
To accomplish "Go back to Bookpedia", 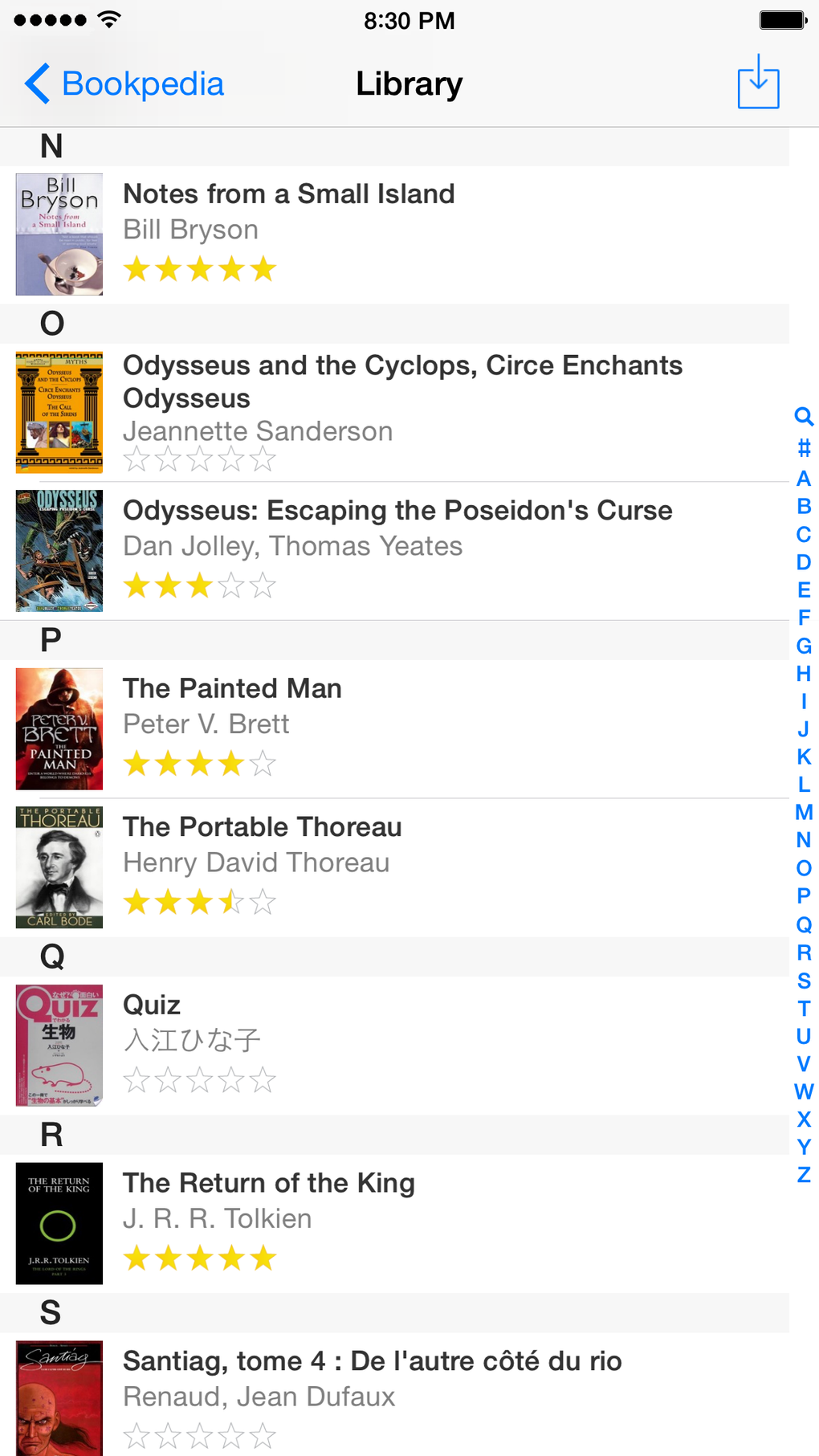I will [x=124, y=84].
